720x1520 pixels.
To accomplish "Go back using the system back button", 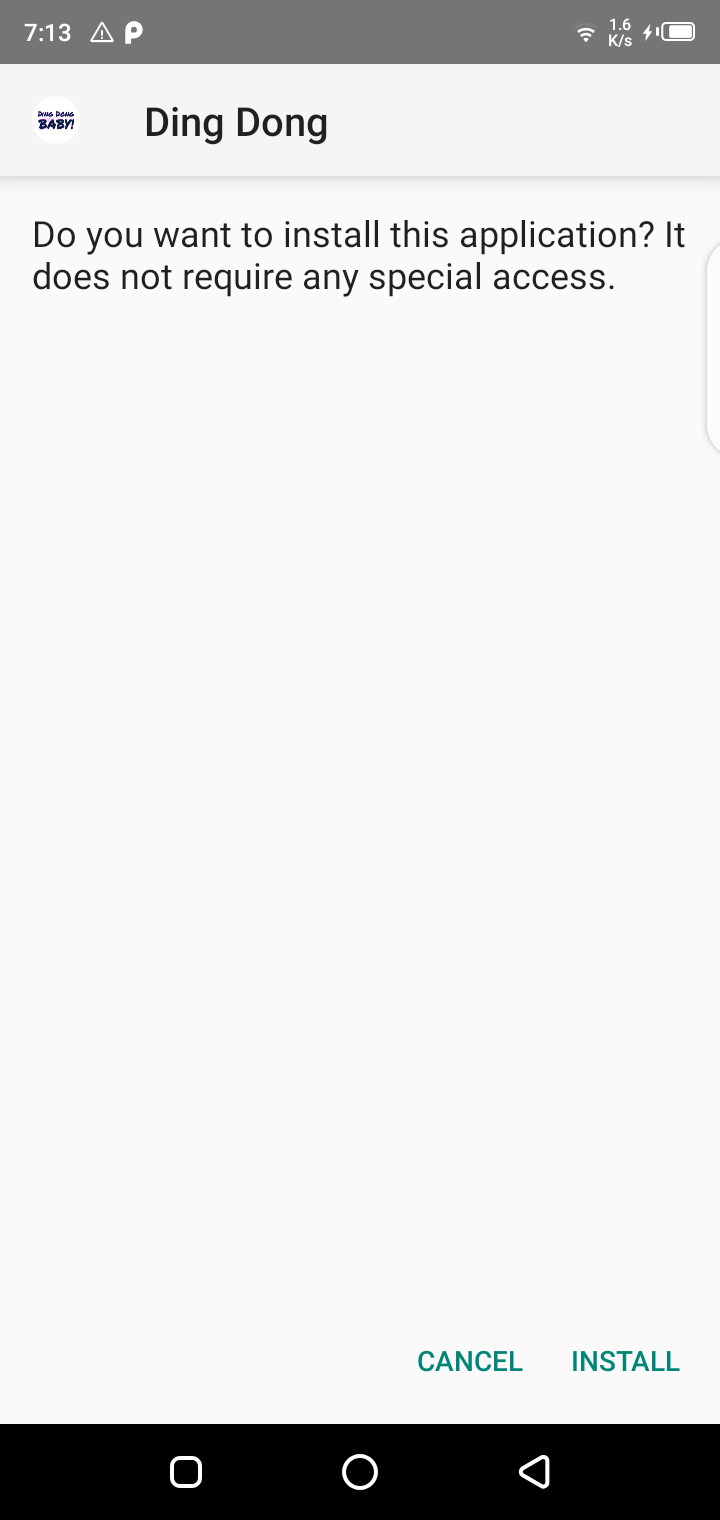I will [x=534, y=1471].
